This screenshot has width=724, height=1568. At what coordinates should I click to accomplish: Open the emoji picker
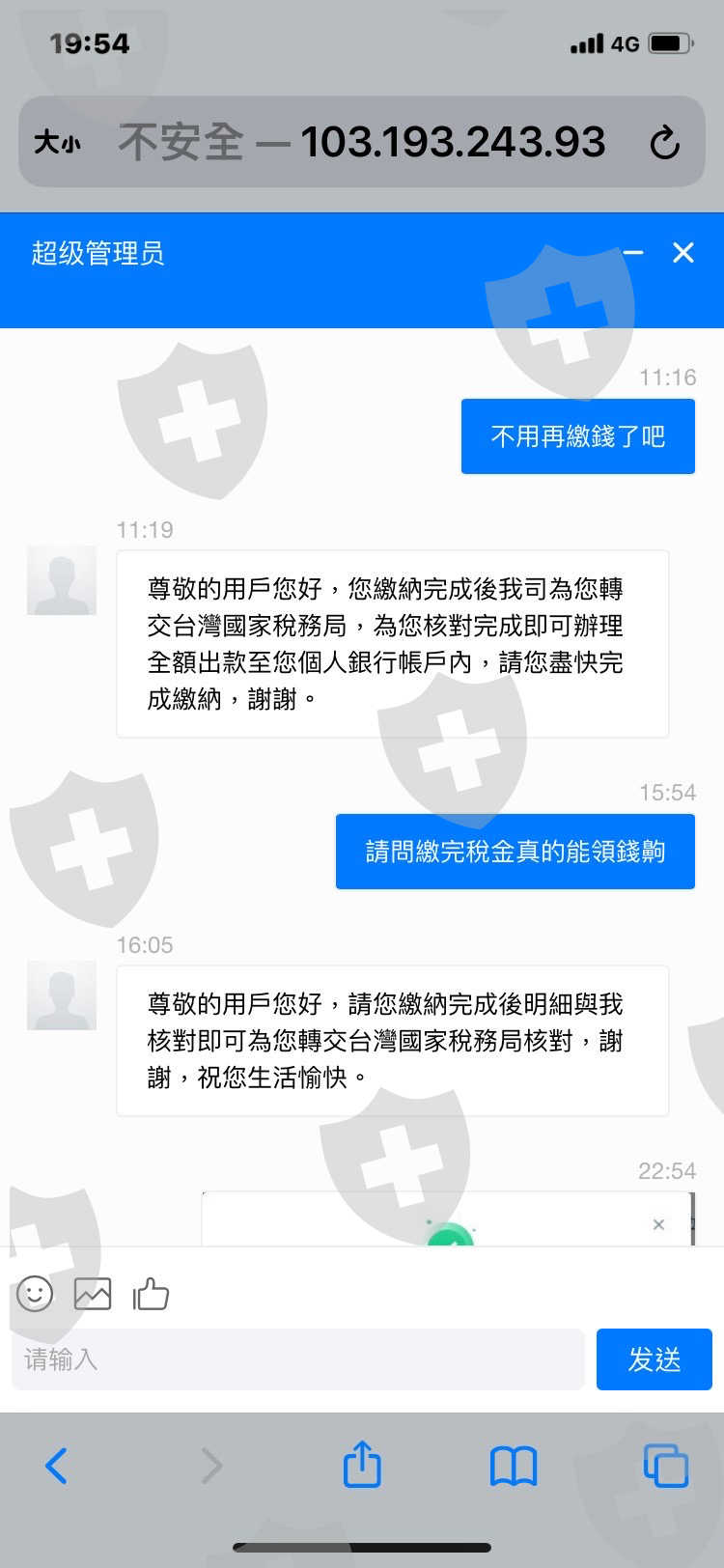point(36,1294)
